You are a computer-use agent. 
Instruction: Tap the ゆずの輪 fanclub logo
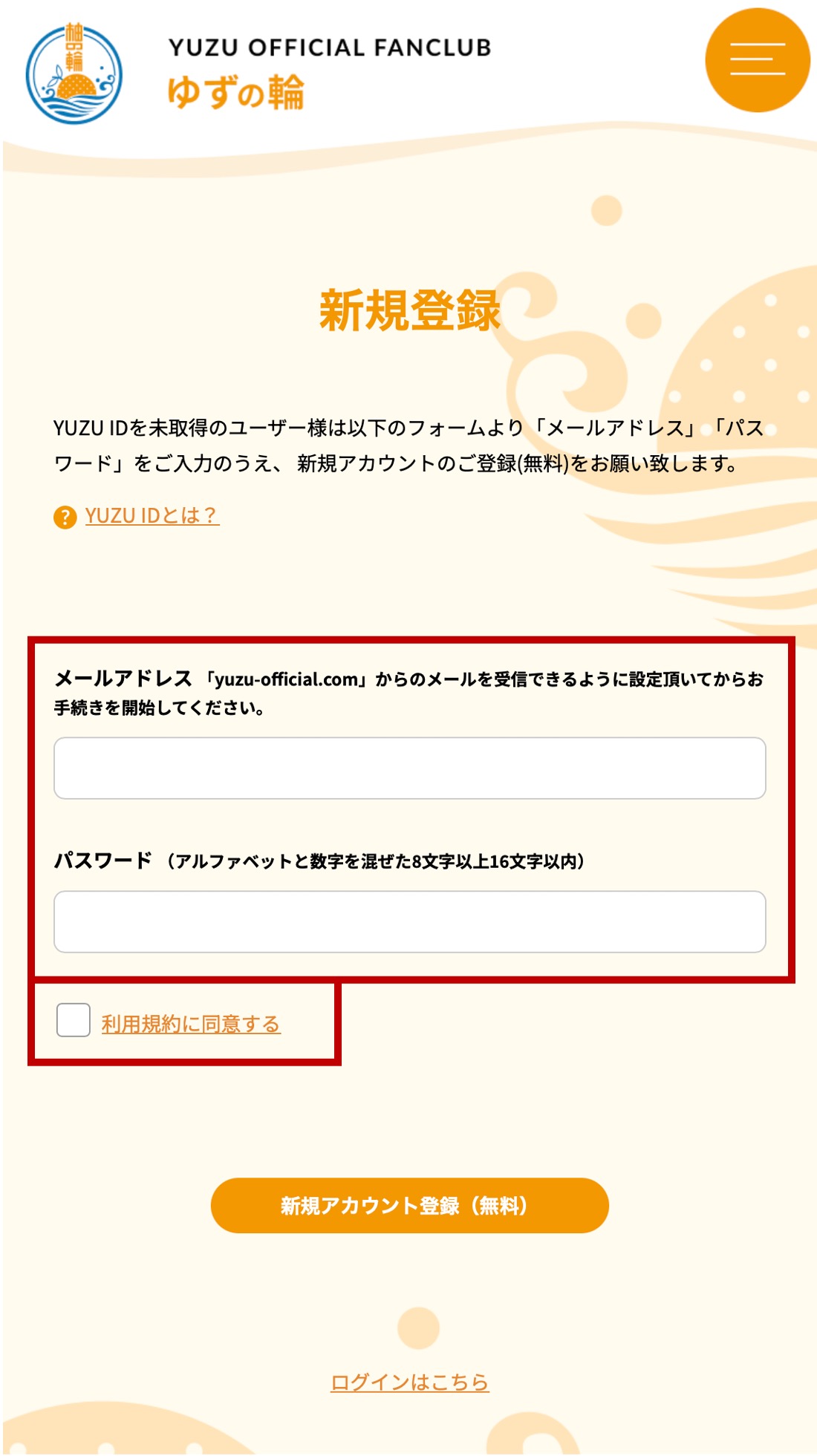coord(74,74)
